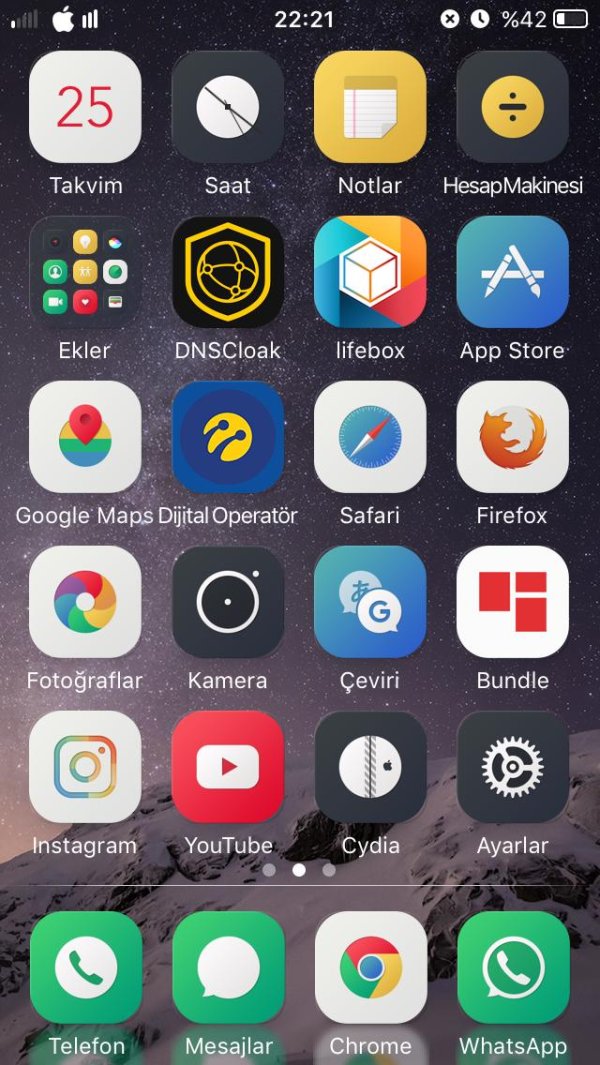The height and width of the screenshot is (1065, 600).
Task: Open the App Store
Action: point(512,272)
